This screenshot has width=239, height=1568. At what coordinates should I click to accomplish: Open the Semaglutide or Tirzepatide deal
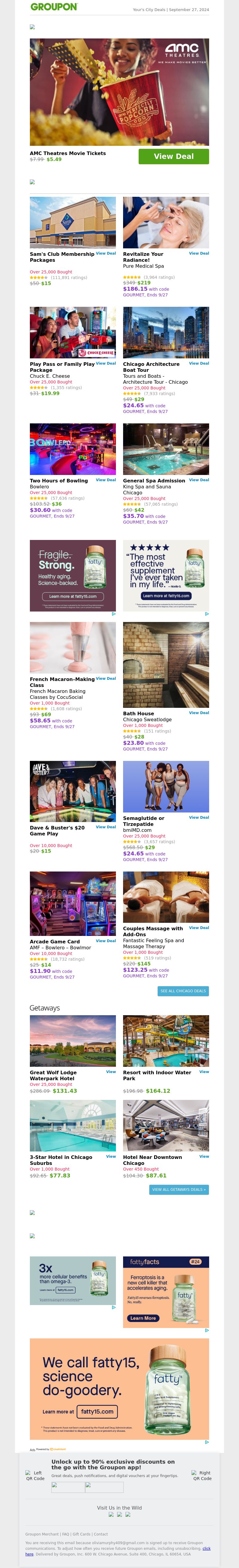tap(199, 818)
